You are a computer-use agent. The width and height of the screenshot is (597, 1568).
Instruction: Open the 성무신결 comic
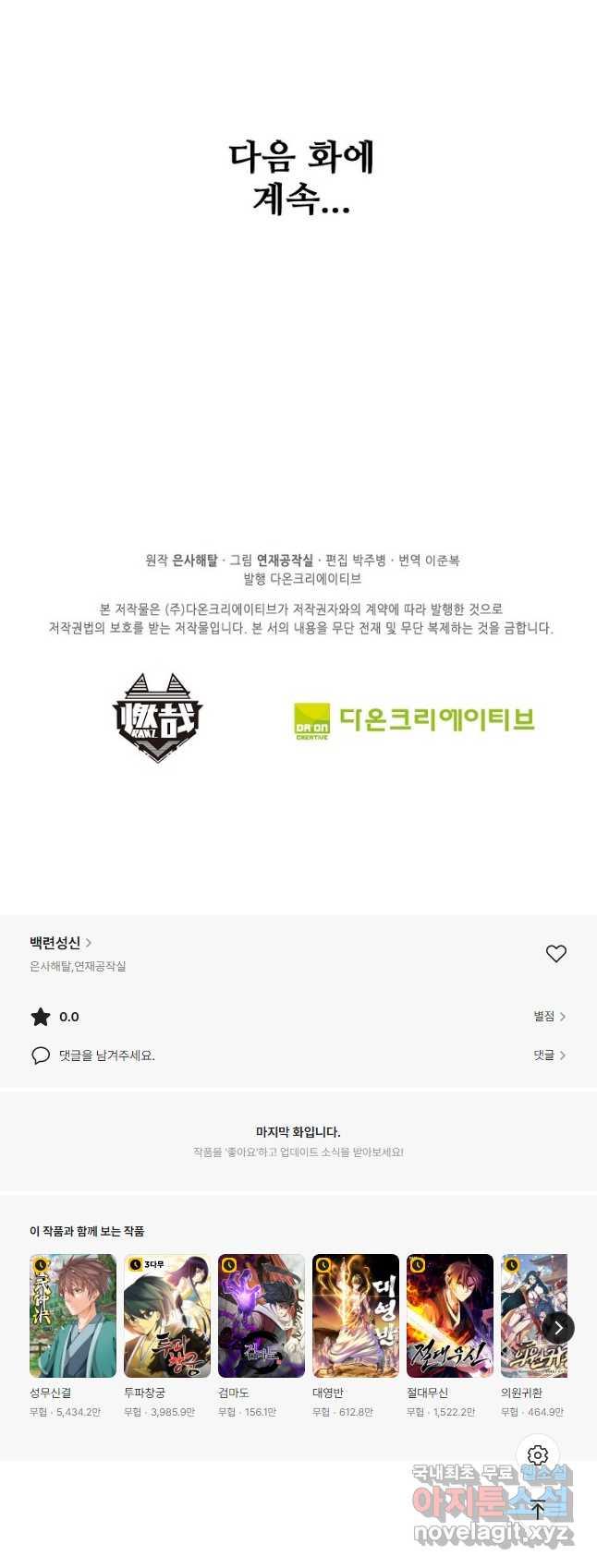[x=73, y=1316]
